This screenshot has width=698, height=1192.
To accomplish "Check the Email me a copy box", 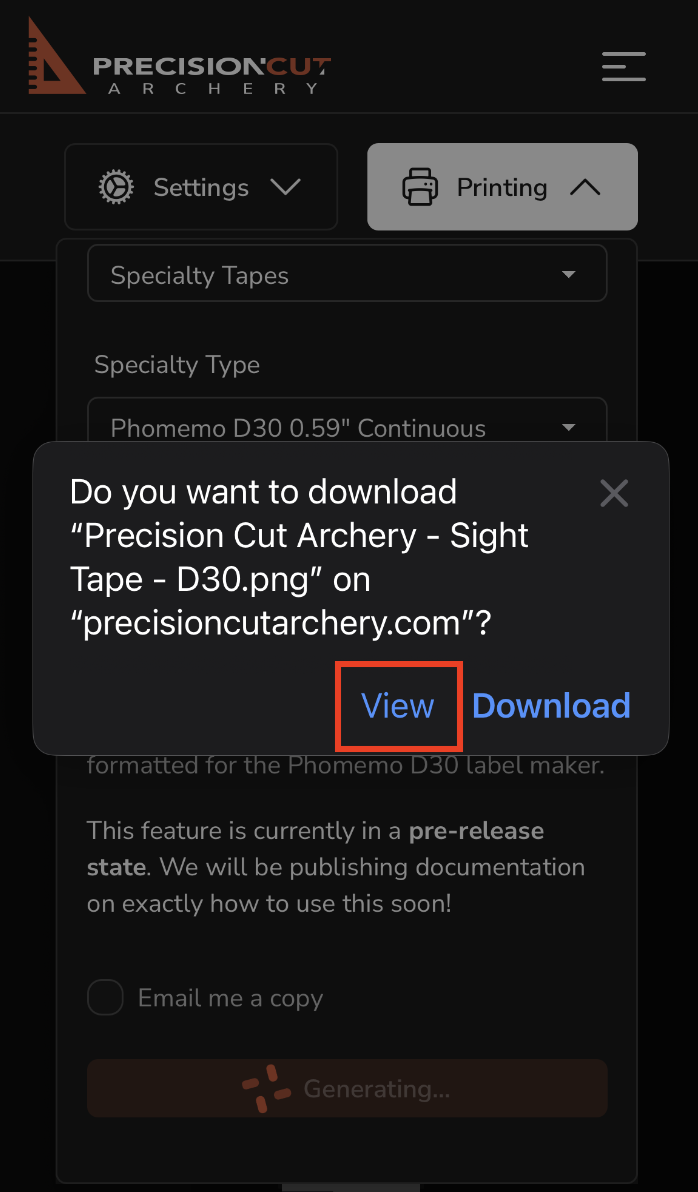I will [106, 997].
